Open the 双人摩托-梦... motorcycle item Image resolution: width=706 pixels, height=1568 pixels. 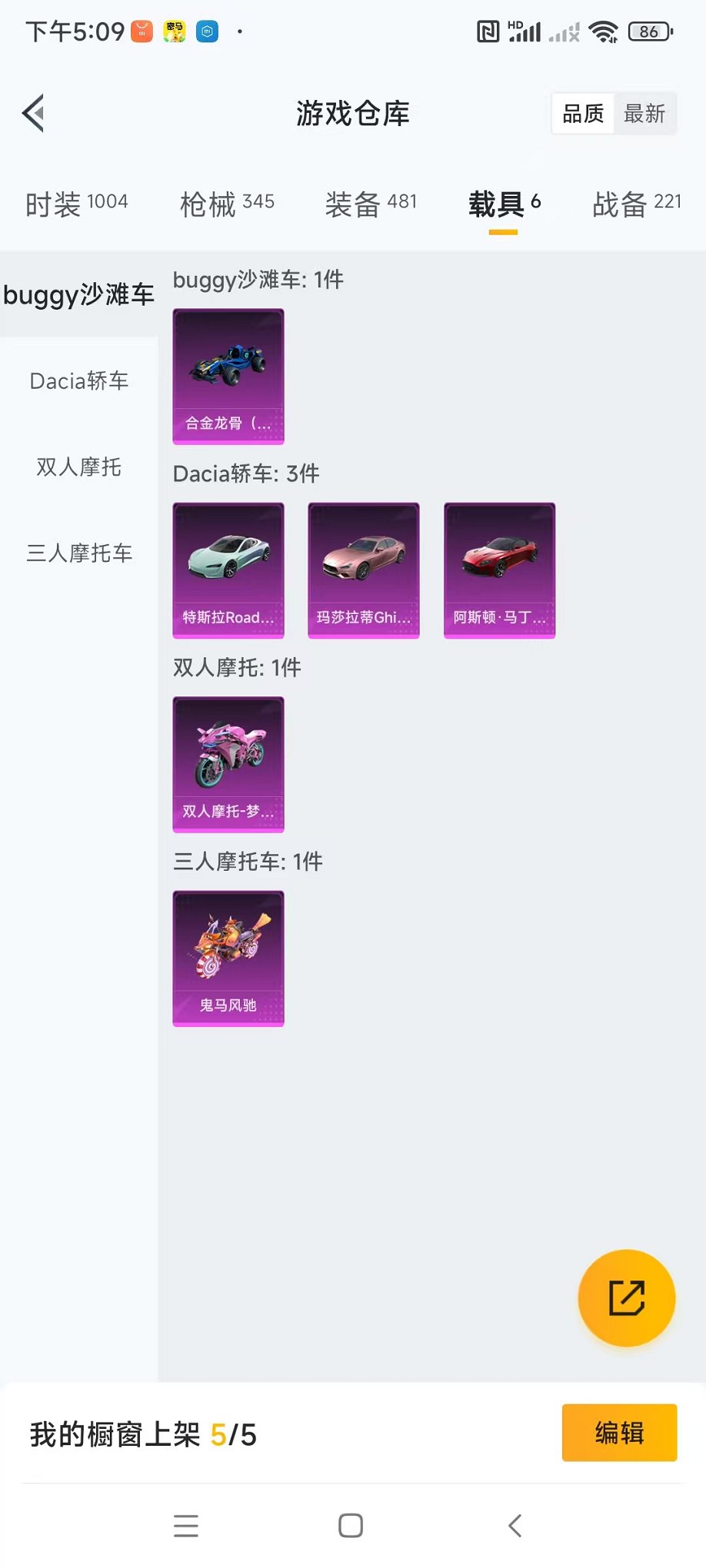(x=228, y=765)
